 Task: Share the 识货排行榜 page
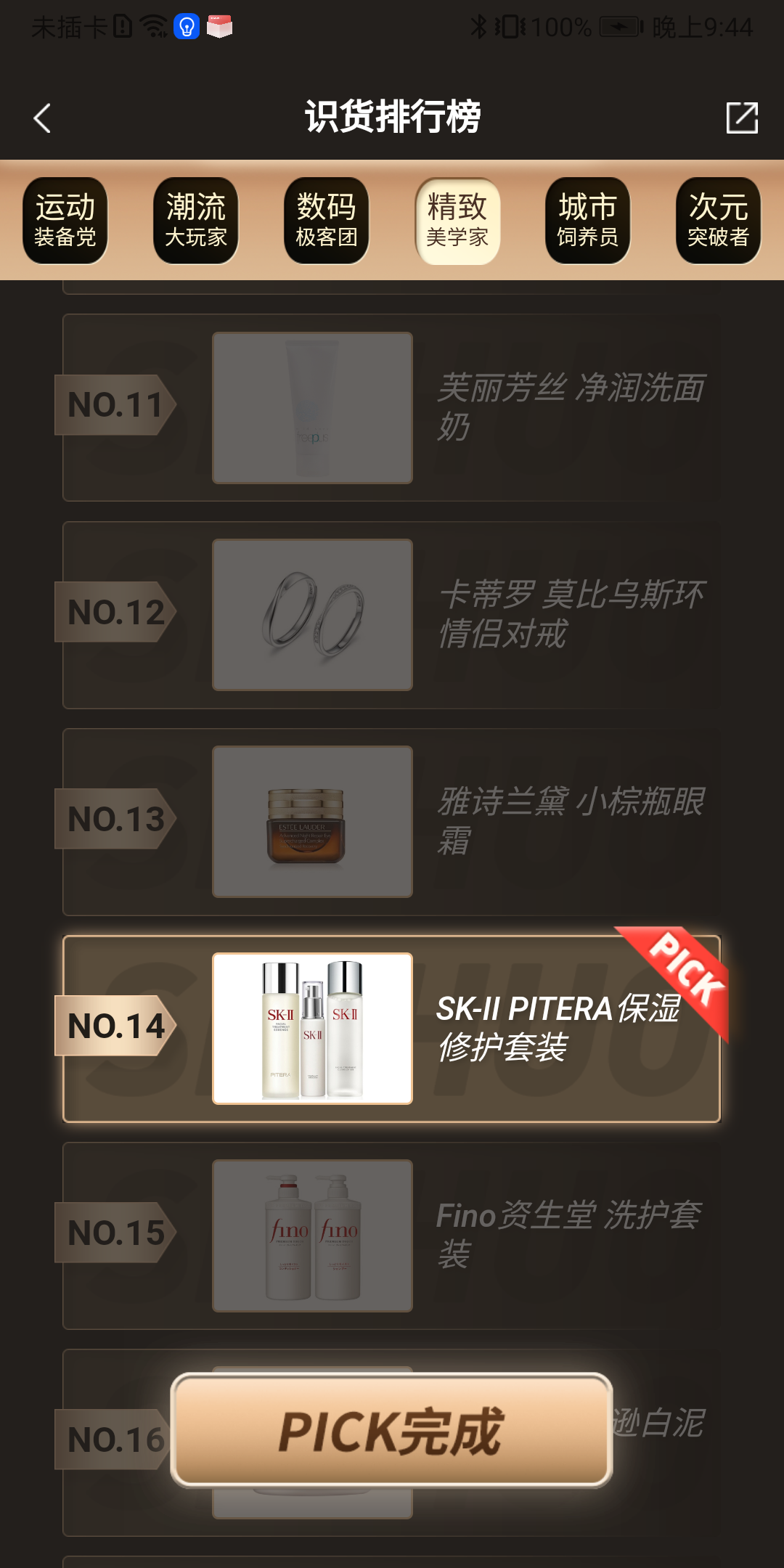(742, 118)
